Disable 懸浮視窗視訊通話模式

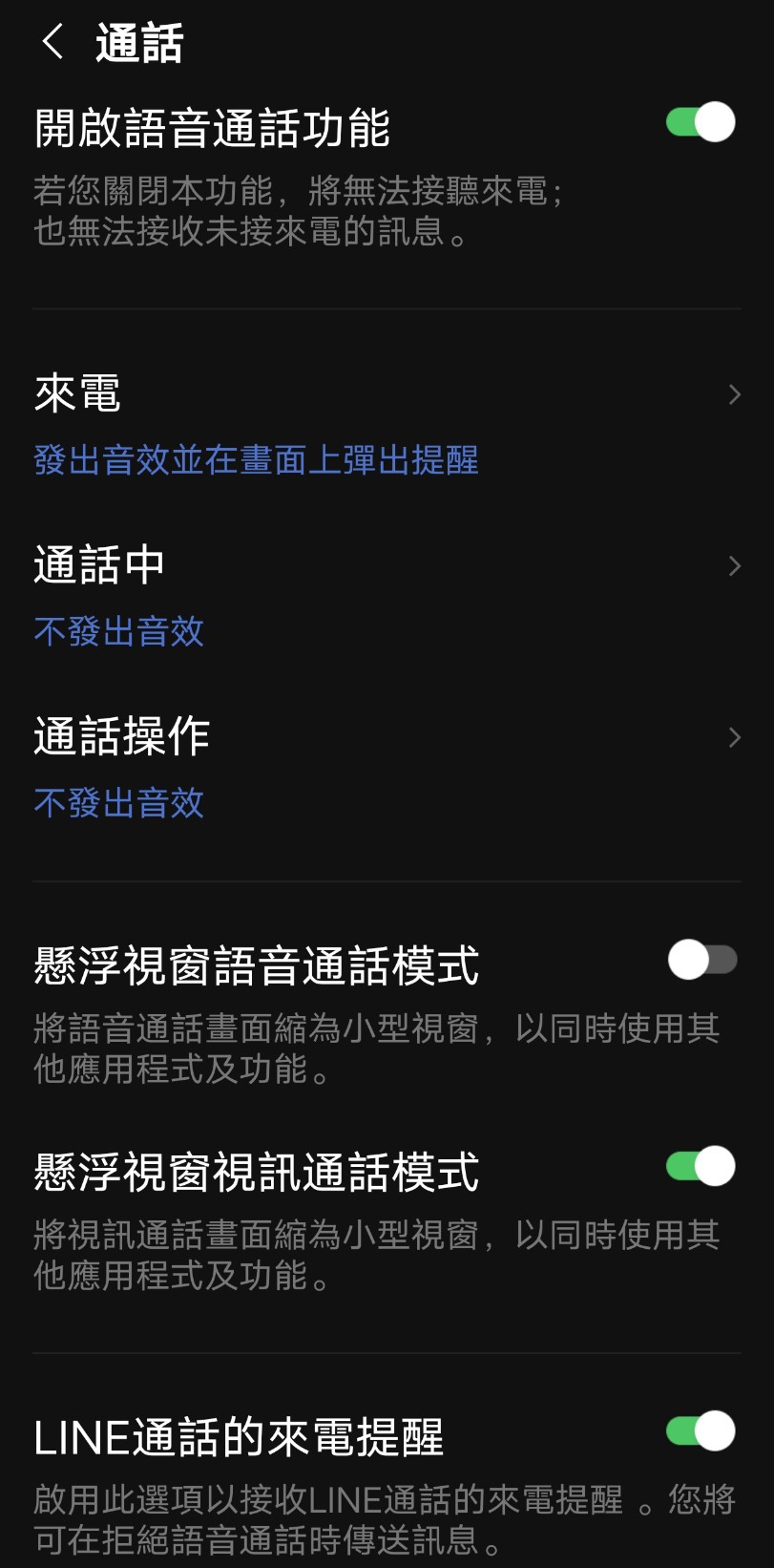pyautogui.click(x=701, y=1166)
